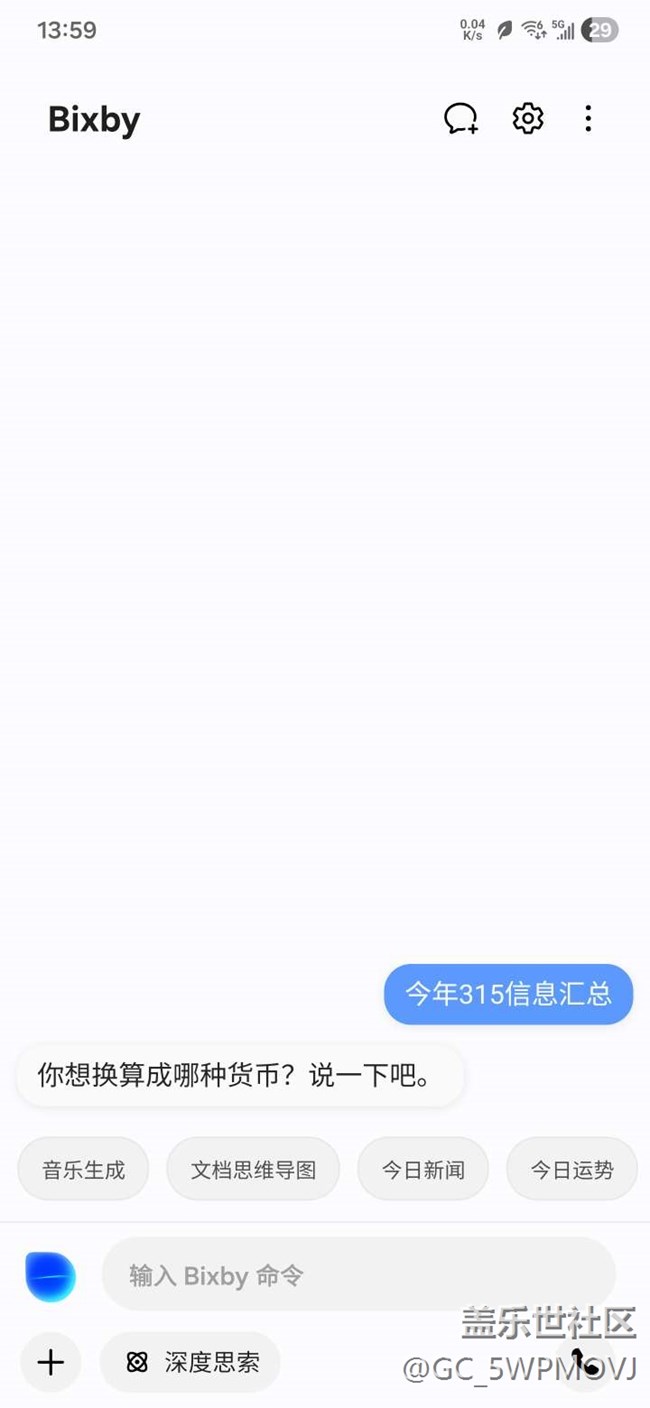Enable 深度思索 mode
The width and height of the screenshot is (650, 1408).
pos(191,1361)
